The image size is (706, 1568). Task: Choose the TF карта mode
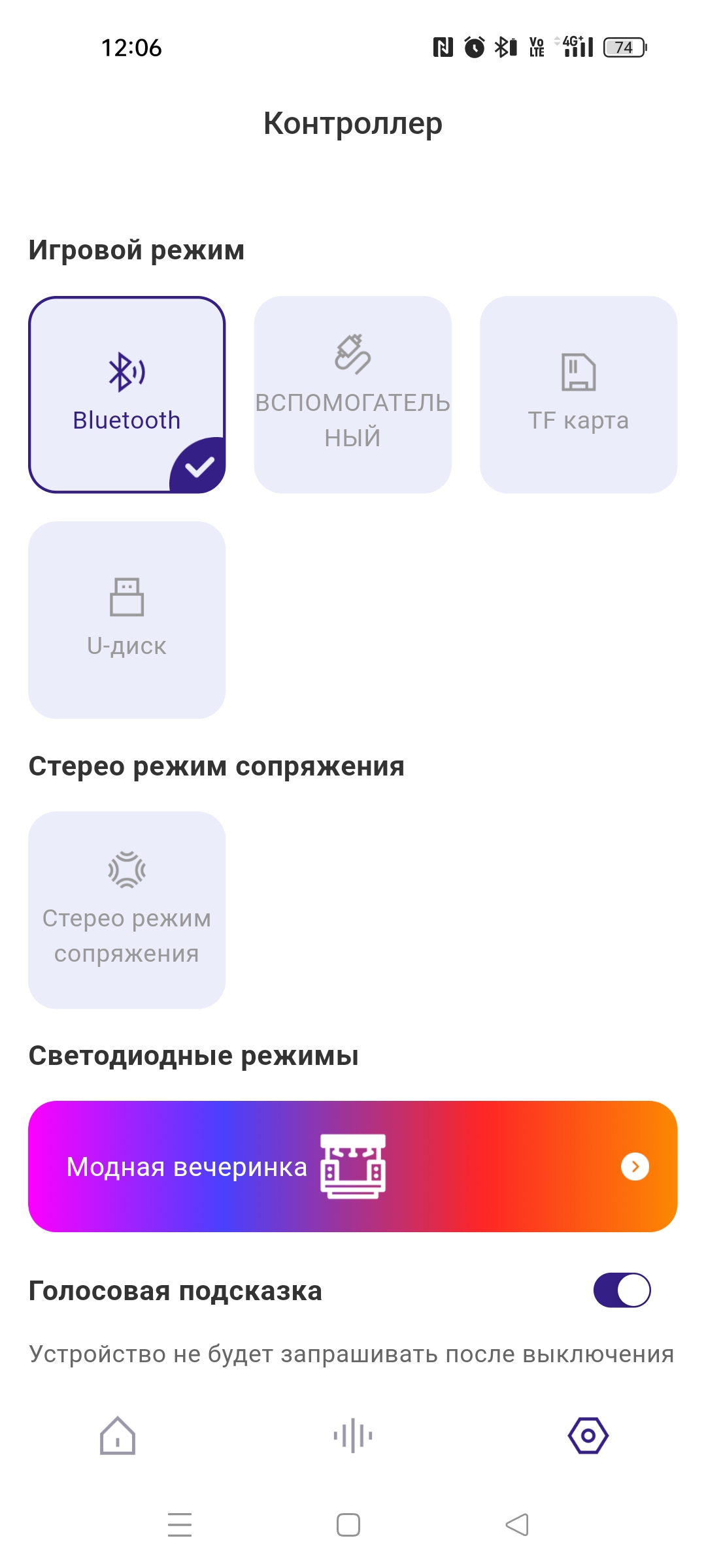[579, 395]
